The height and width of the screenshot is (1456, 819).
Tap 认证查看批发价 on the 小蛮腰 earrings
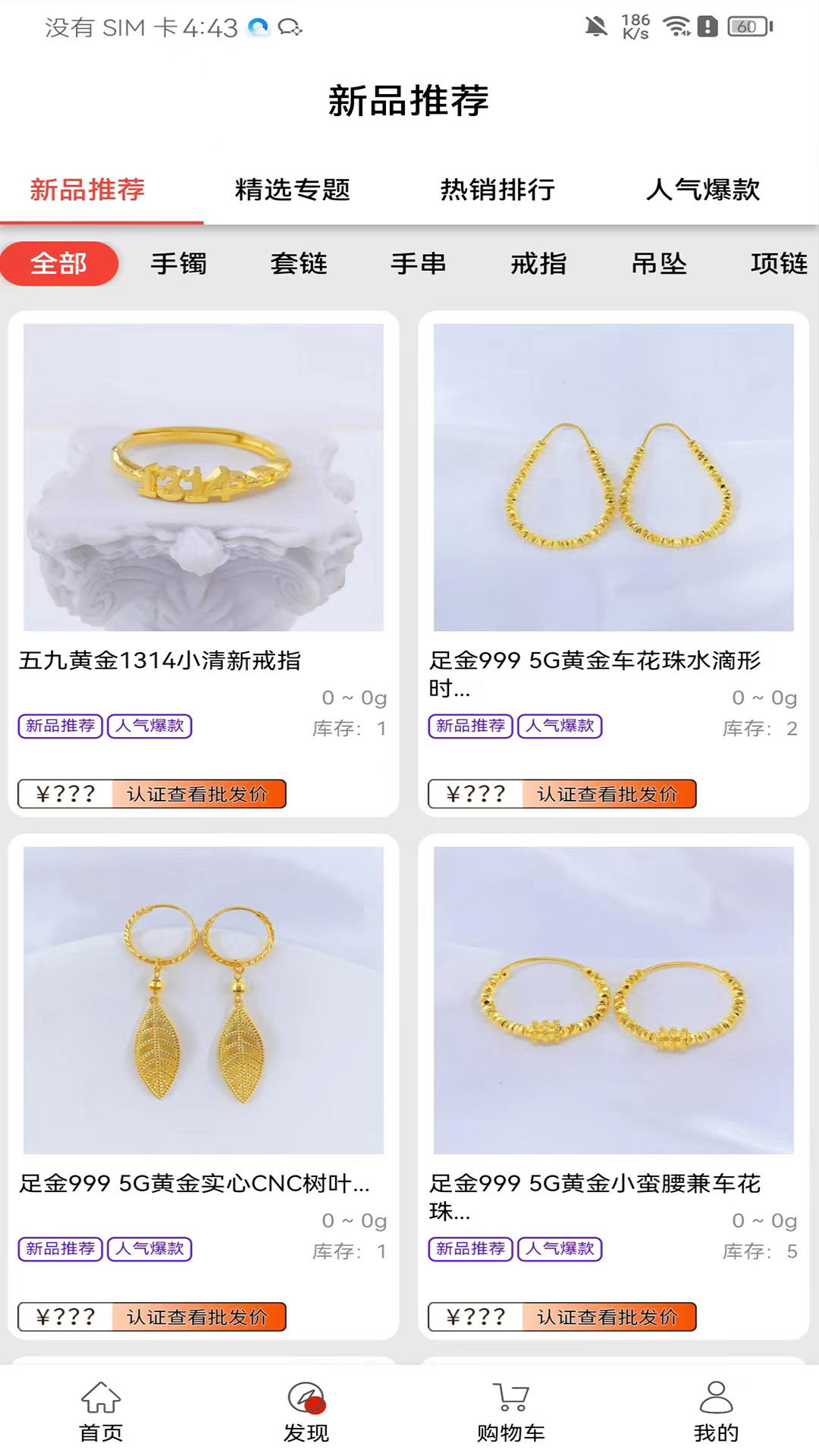click(608, 1317)
